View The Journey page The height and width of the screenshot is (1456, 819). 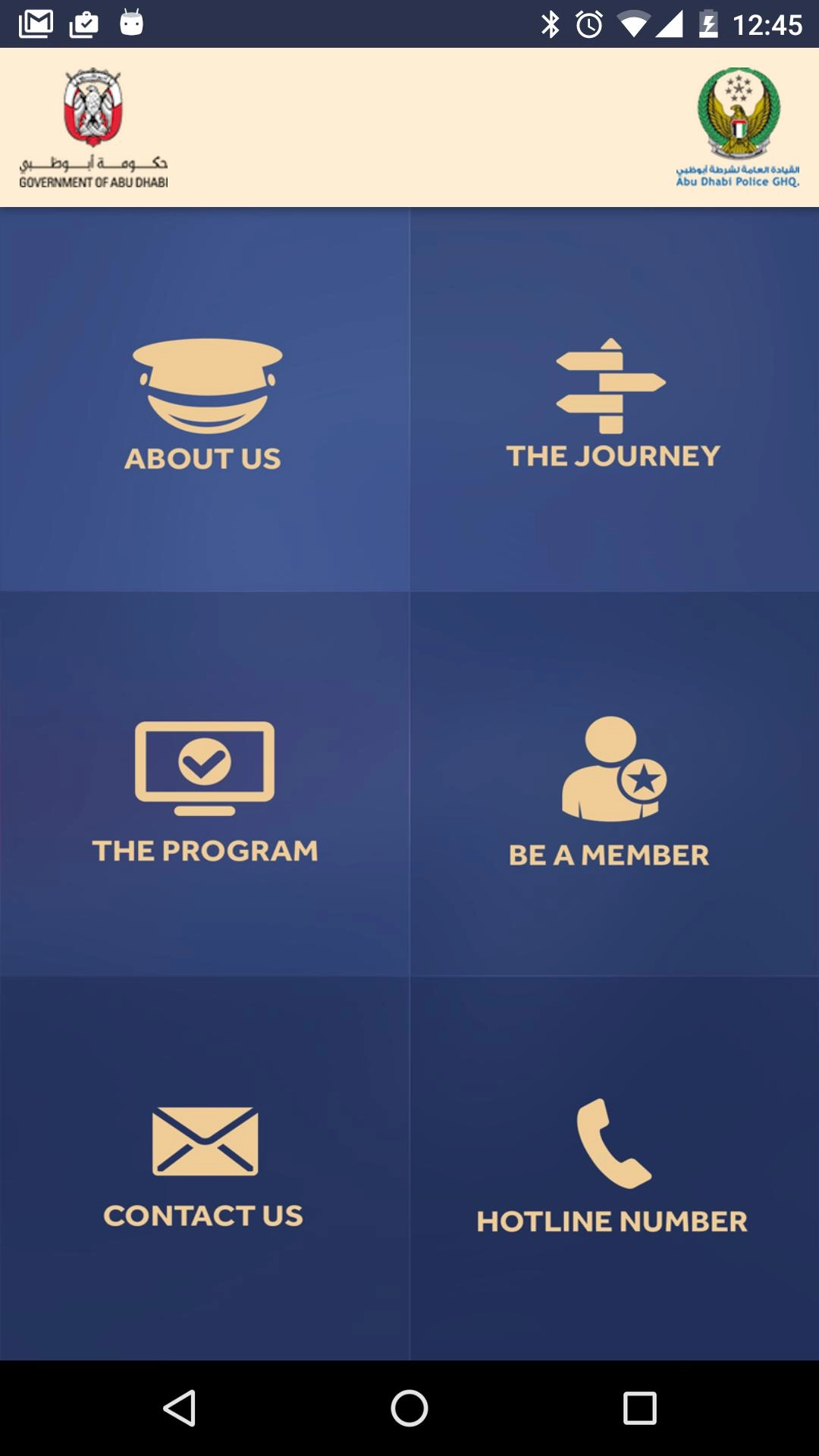point(613,402)
